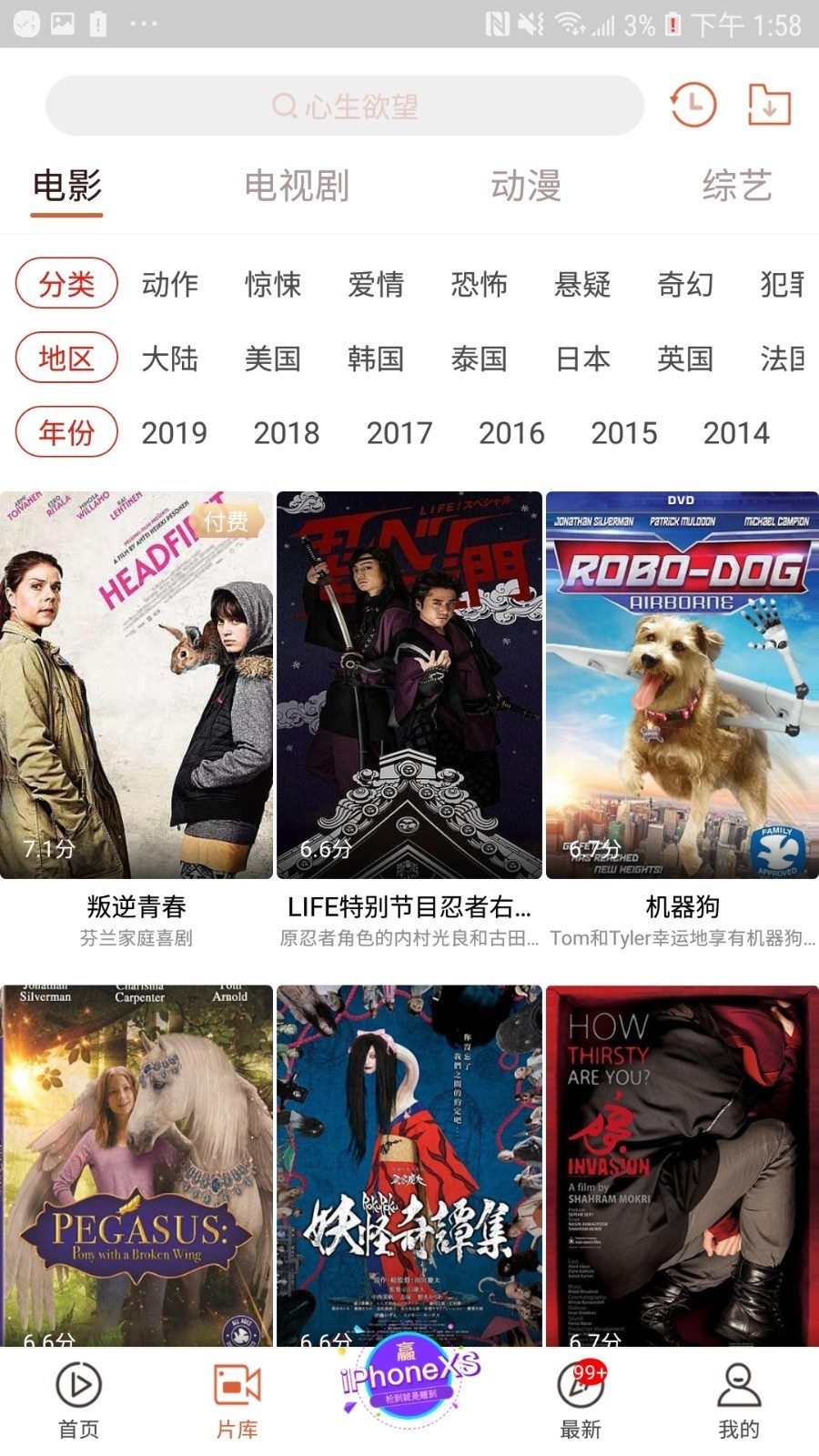
Task: Filter movies by year 2018
Action: [286, 433]
